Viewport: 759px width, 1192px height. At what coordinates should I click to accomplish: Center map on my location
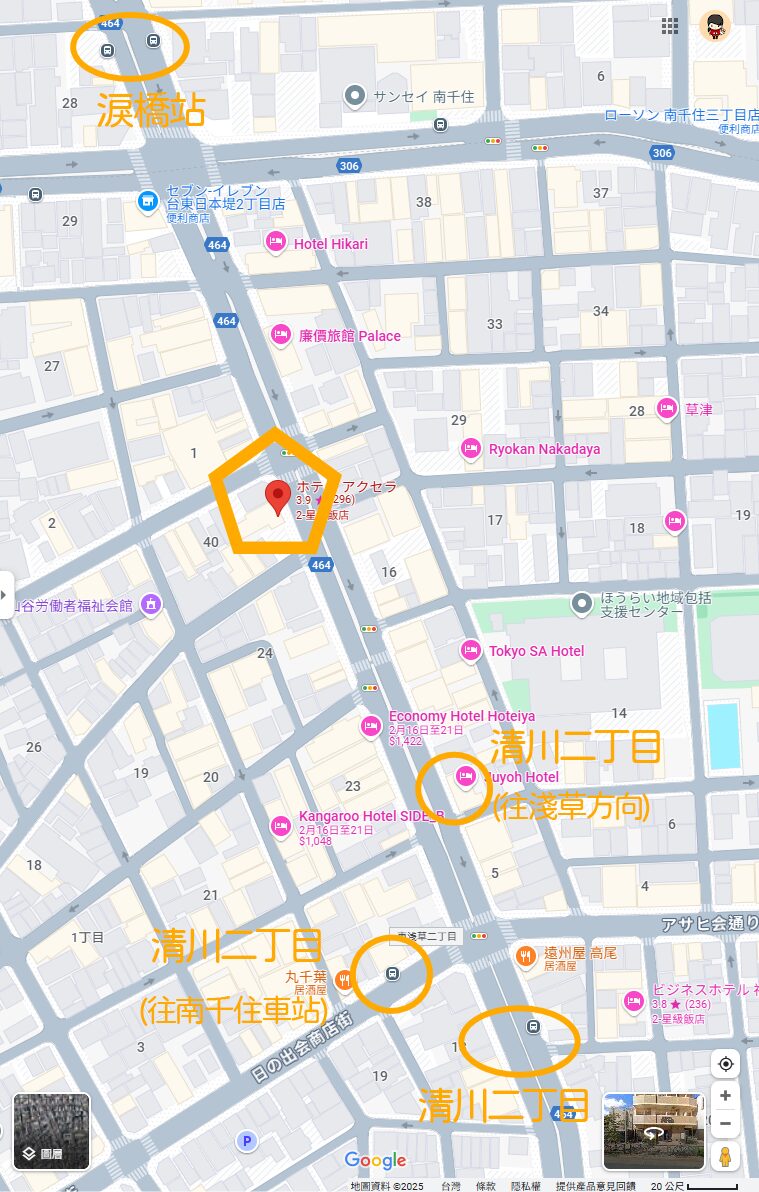[726, 1063]
